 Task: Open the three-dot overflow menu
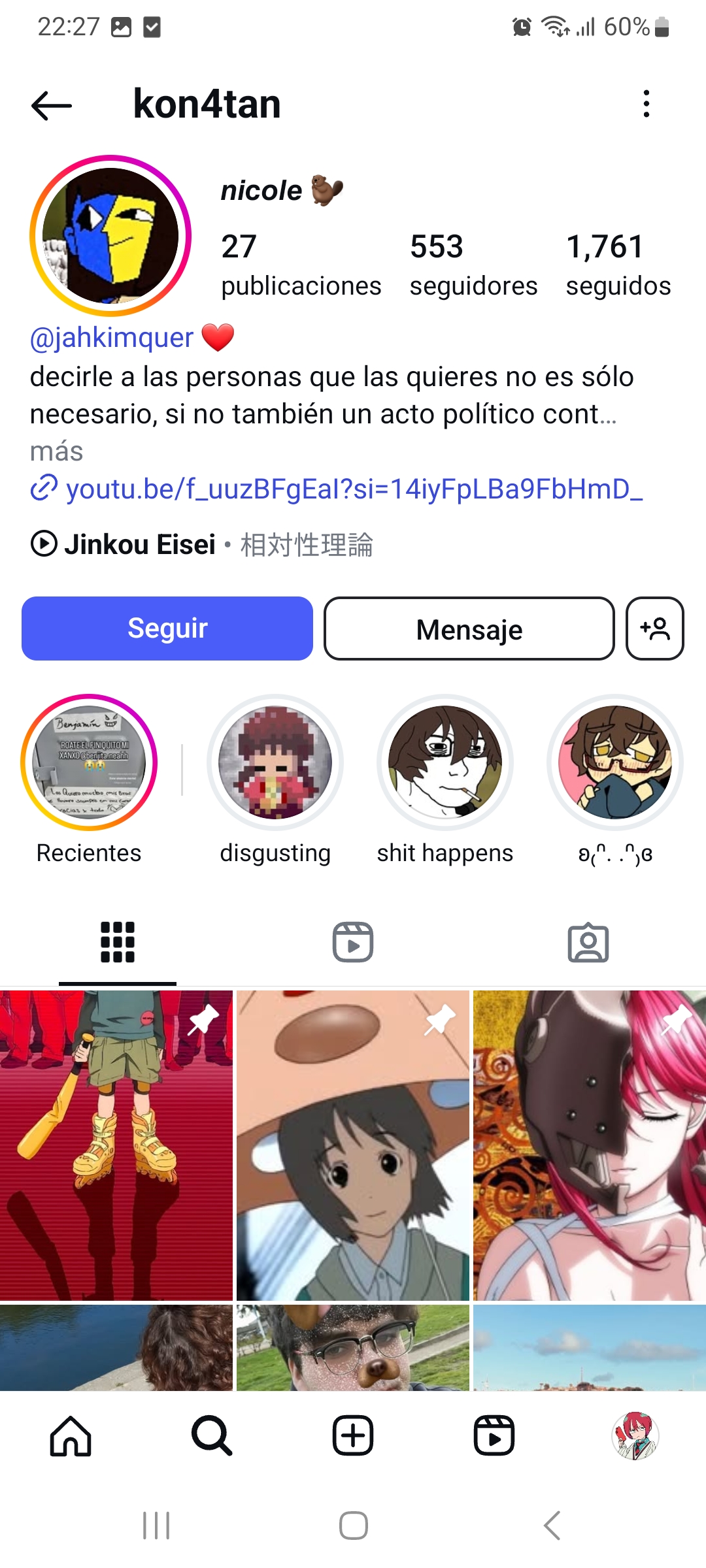[x=646, y=104]
